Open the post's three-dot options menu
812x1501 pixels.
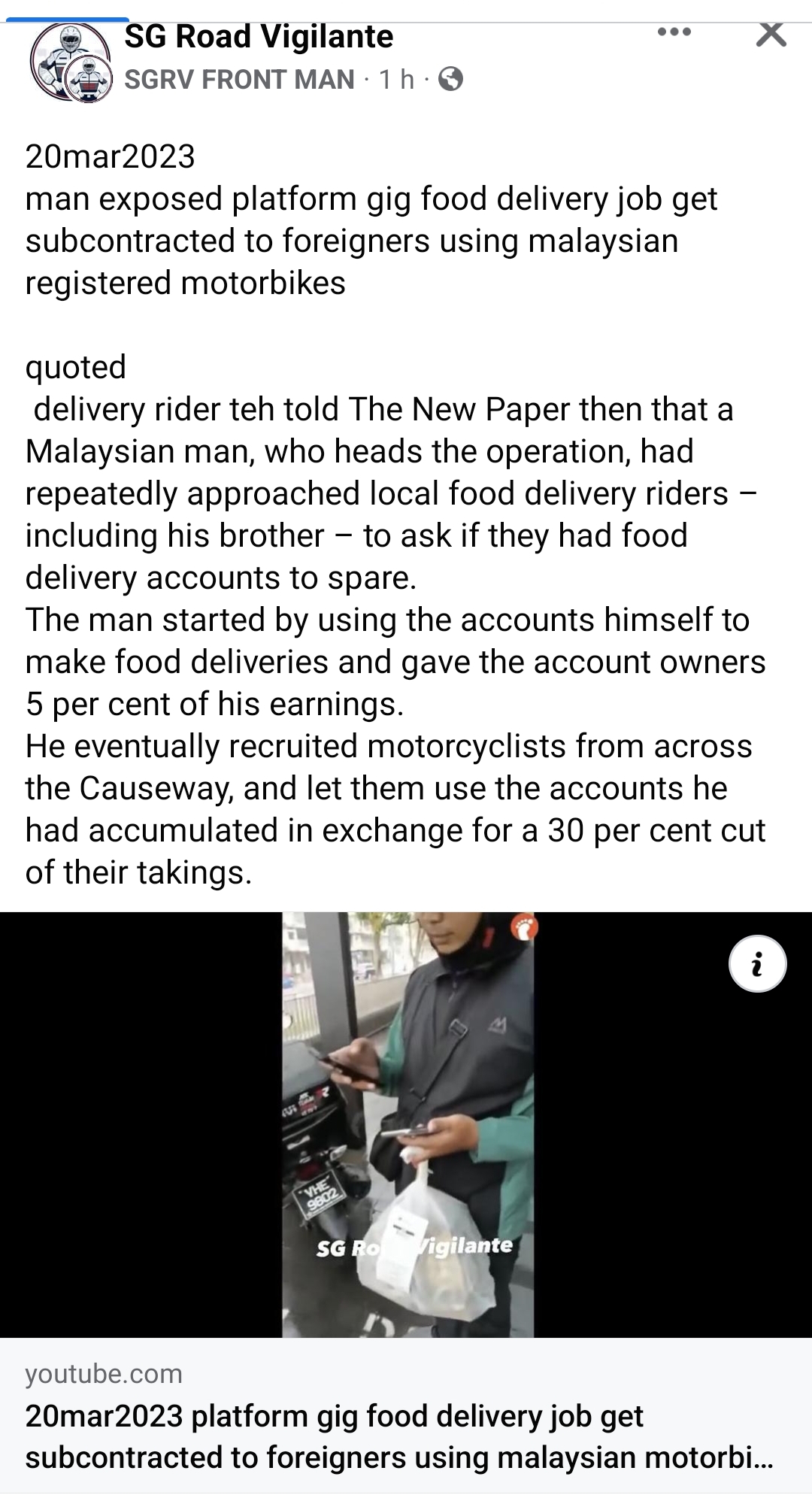tap(674, 32)
